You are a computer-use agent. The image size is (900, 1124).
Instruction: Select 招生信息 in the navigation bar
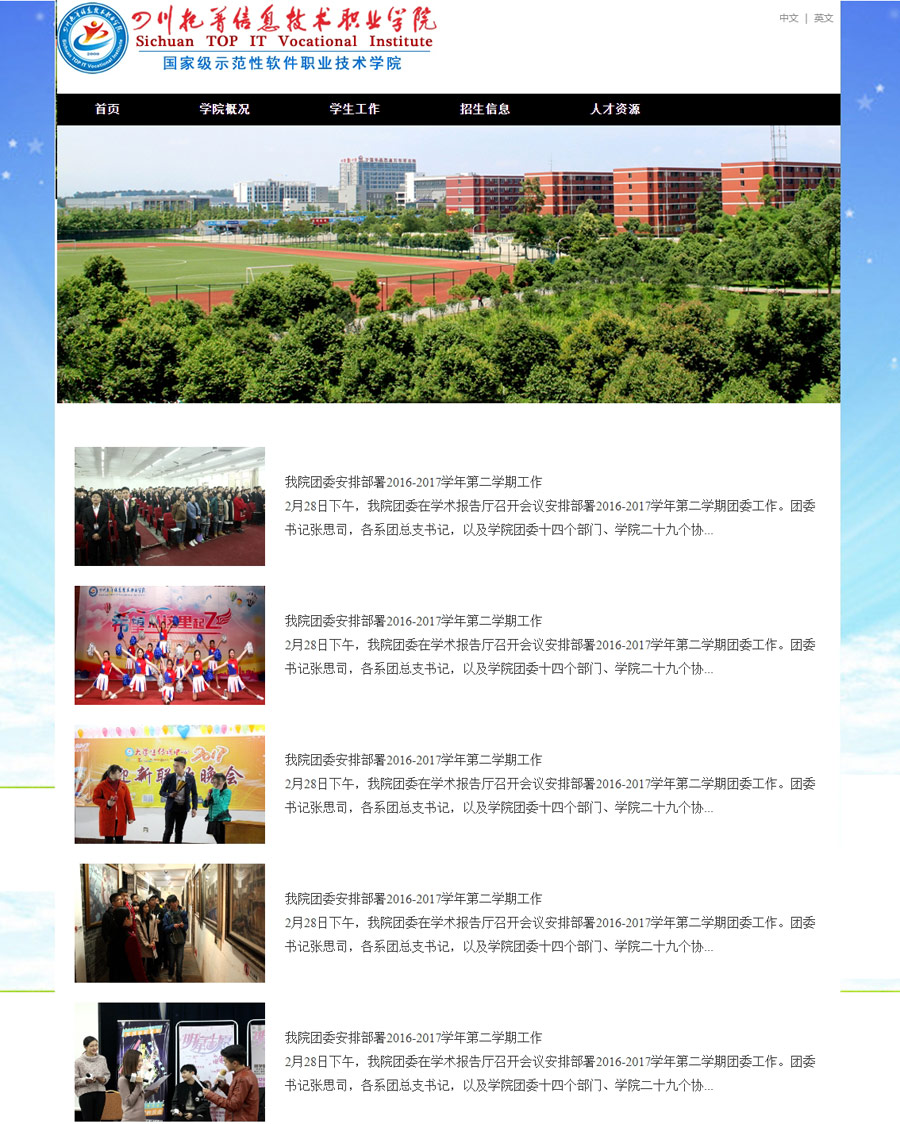tap(484, 109)
